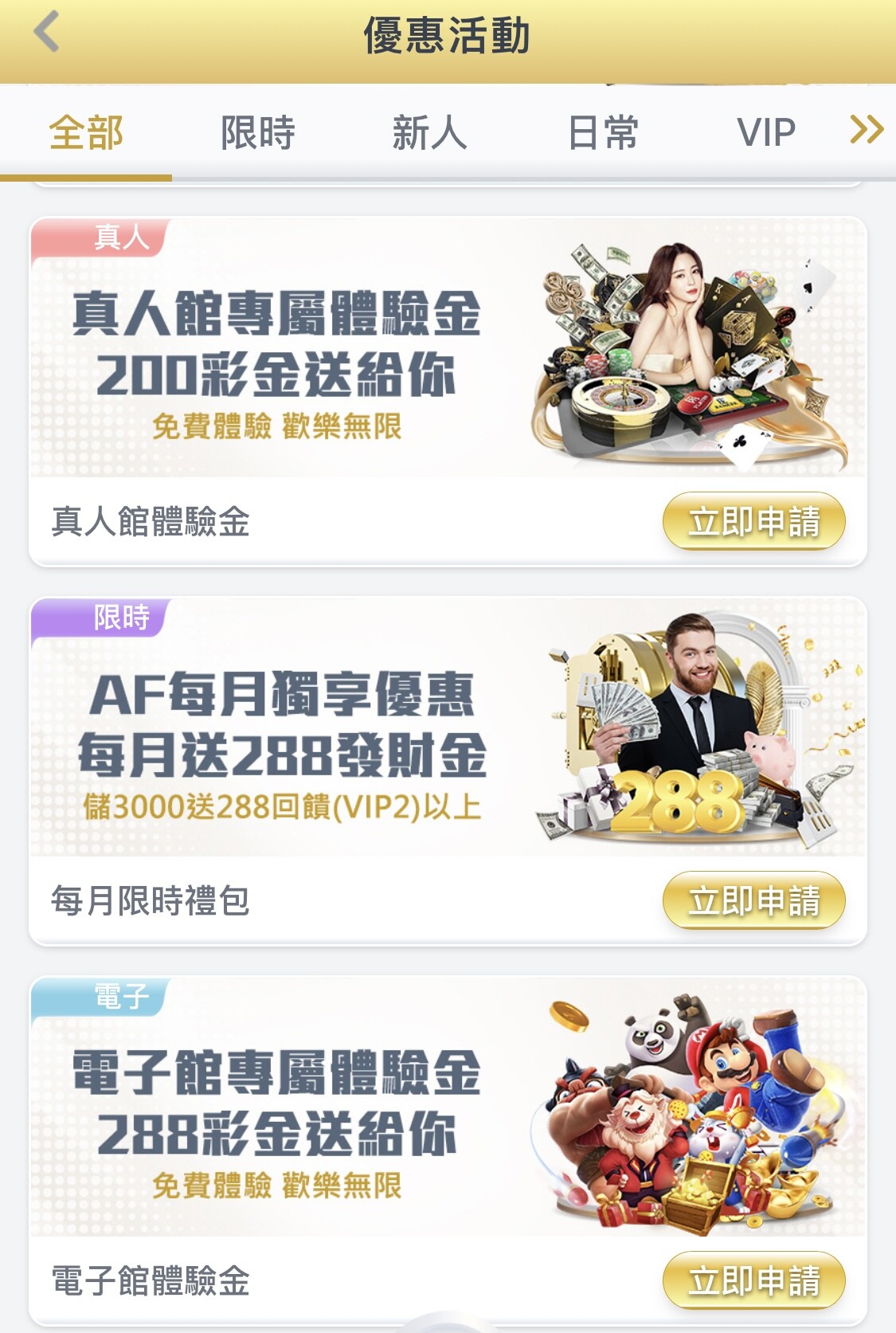Apply now for 電子館體驗金
Image resolution: width=896 pixels, height=1333 pixels.
click(753, 1281)
